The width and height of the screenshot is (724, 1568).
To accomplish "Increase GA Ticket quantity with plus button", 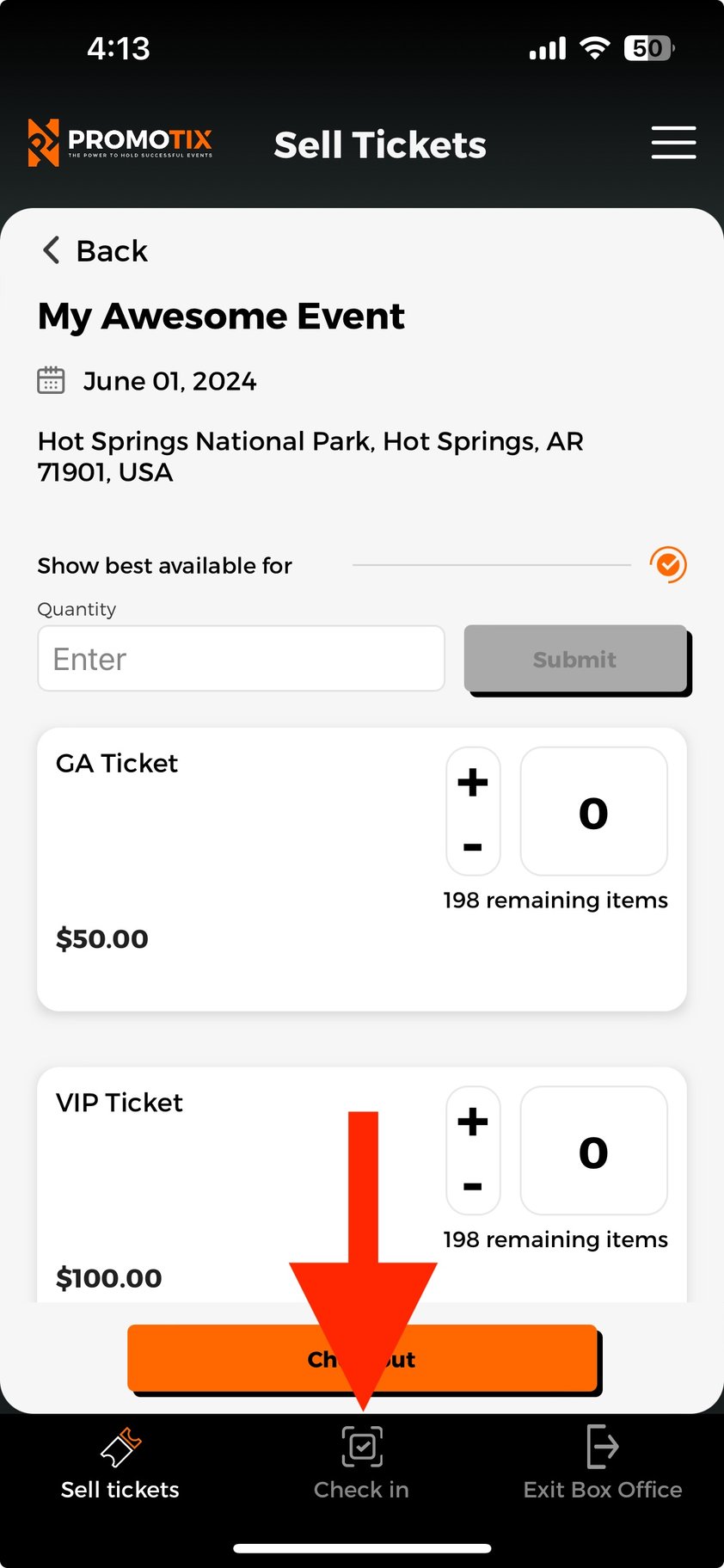I will click(473, 782).
